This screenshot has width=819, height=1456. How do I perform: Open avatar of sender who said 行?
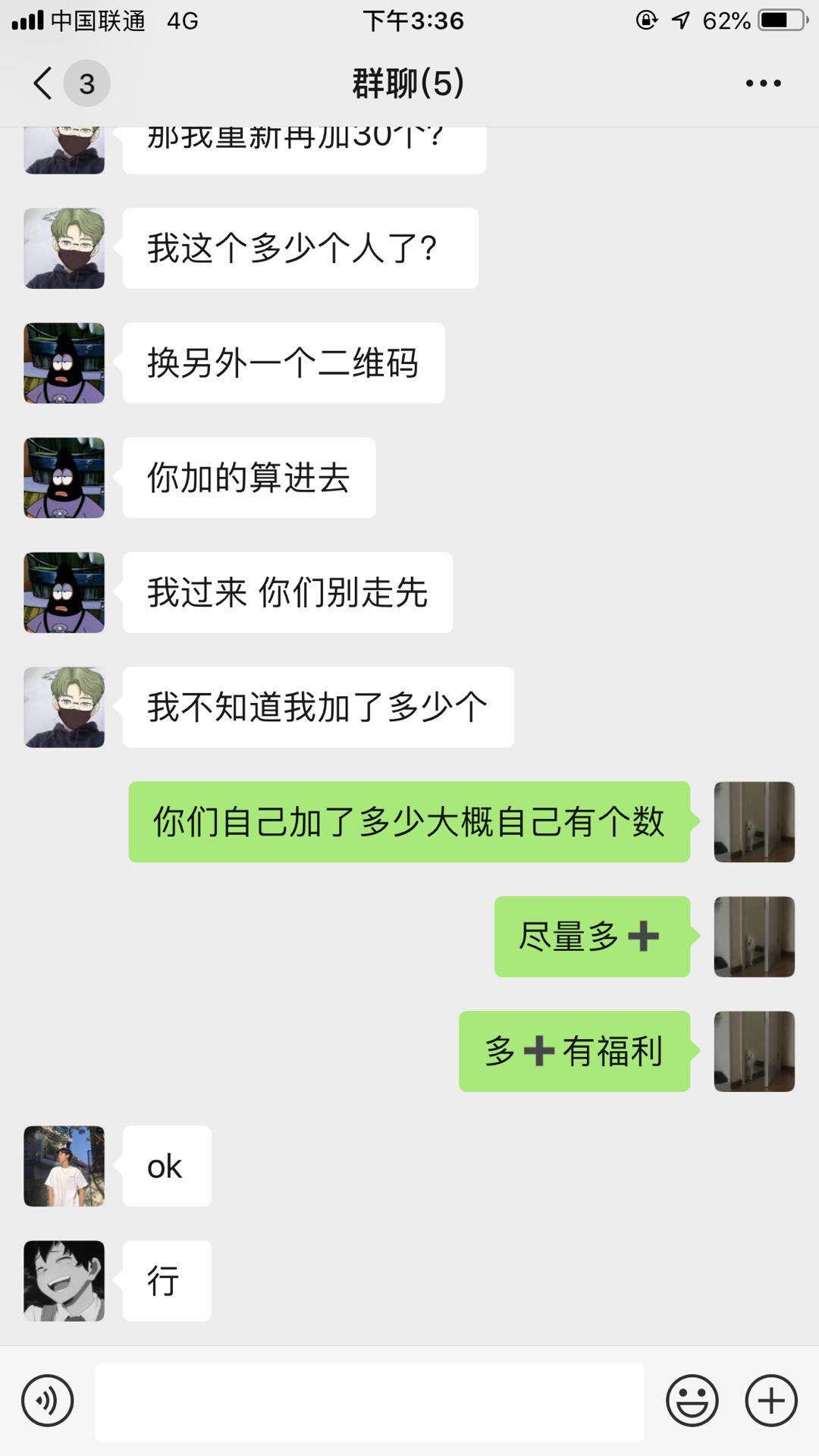coord(64,1281)
